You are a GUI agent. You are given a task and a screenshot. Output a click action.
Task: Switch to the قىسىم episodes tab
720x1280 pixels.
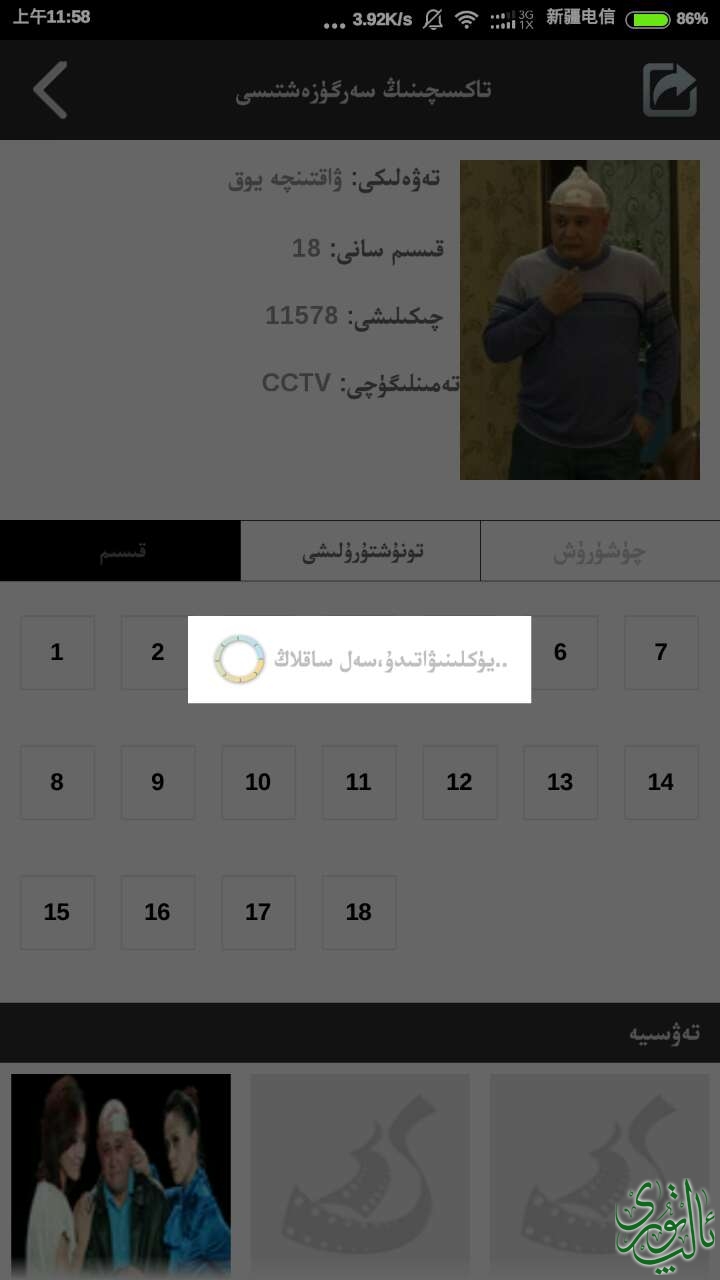pyautogui.click(x=120, y=551)
